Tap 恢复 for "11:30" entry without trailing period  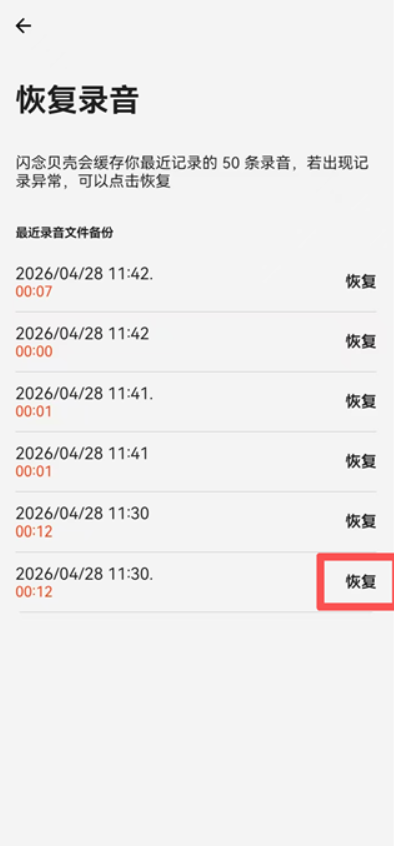(x=361, y=521)
